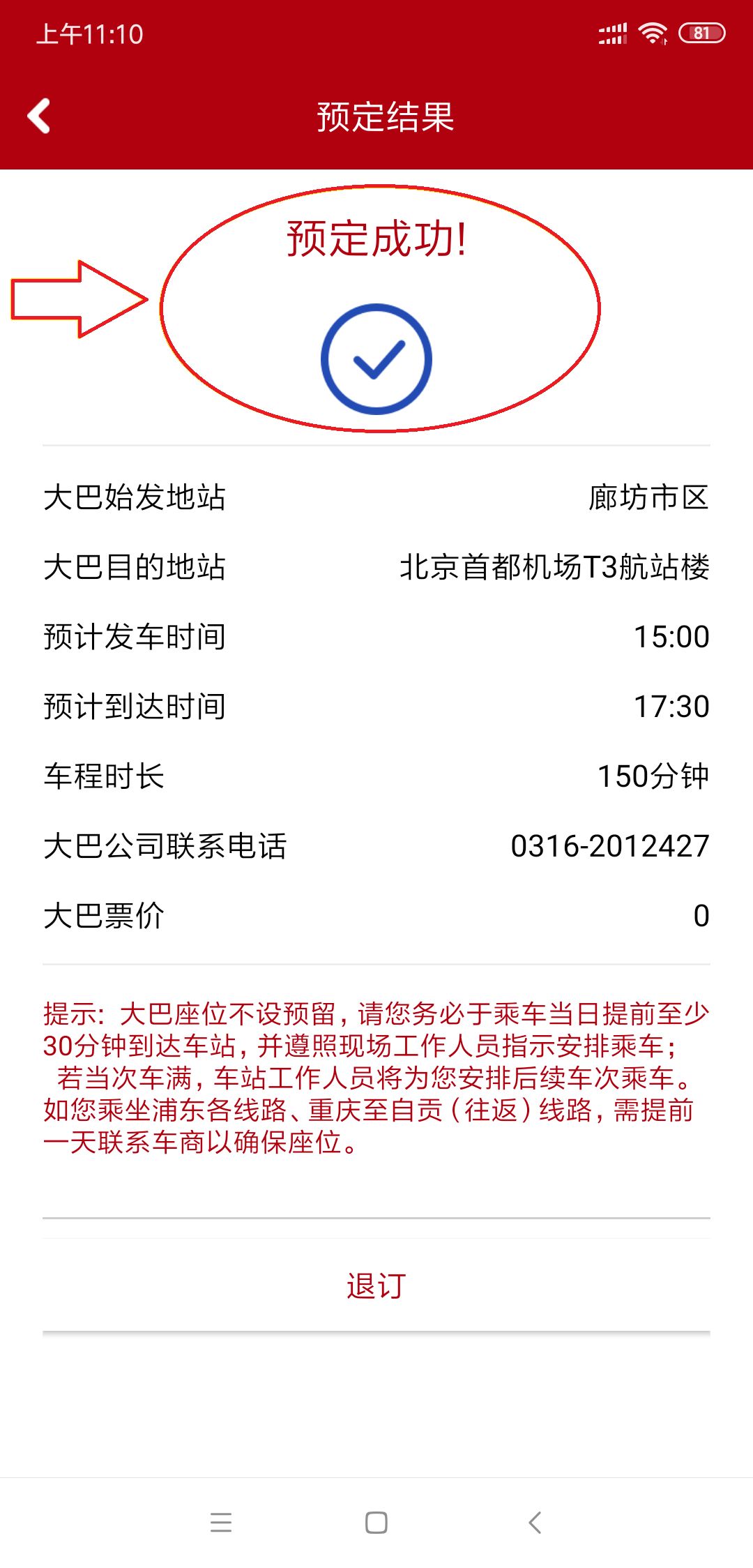The image size is (753, 1568).
Task: Select the 预定结果 title text
Action: (385, 117)
